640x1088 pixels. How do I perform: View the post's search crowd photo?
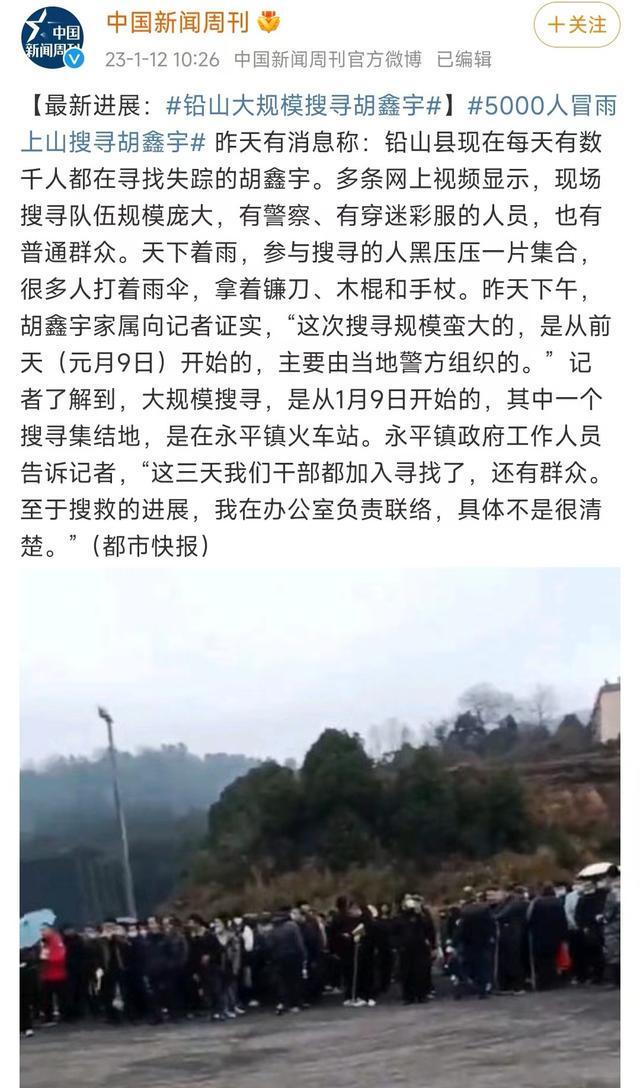(x=320, y=826)
